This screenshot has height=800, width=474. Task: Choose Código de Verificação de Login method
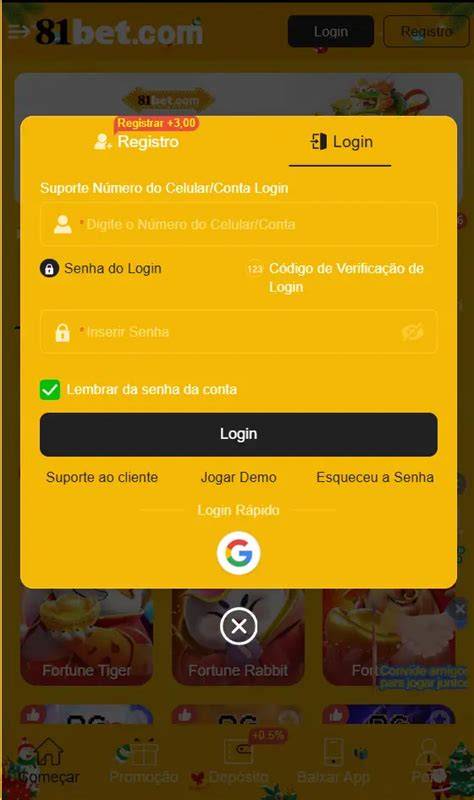point(335,278)
